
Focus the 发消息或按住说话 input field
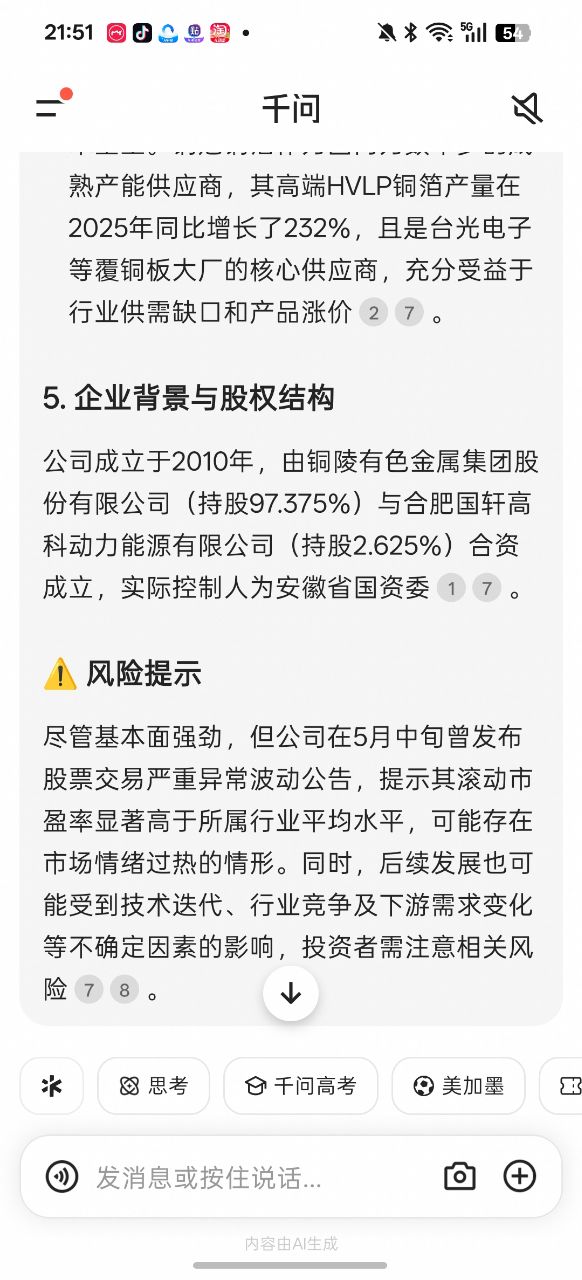point(262,1177)
